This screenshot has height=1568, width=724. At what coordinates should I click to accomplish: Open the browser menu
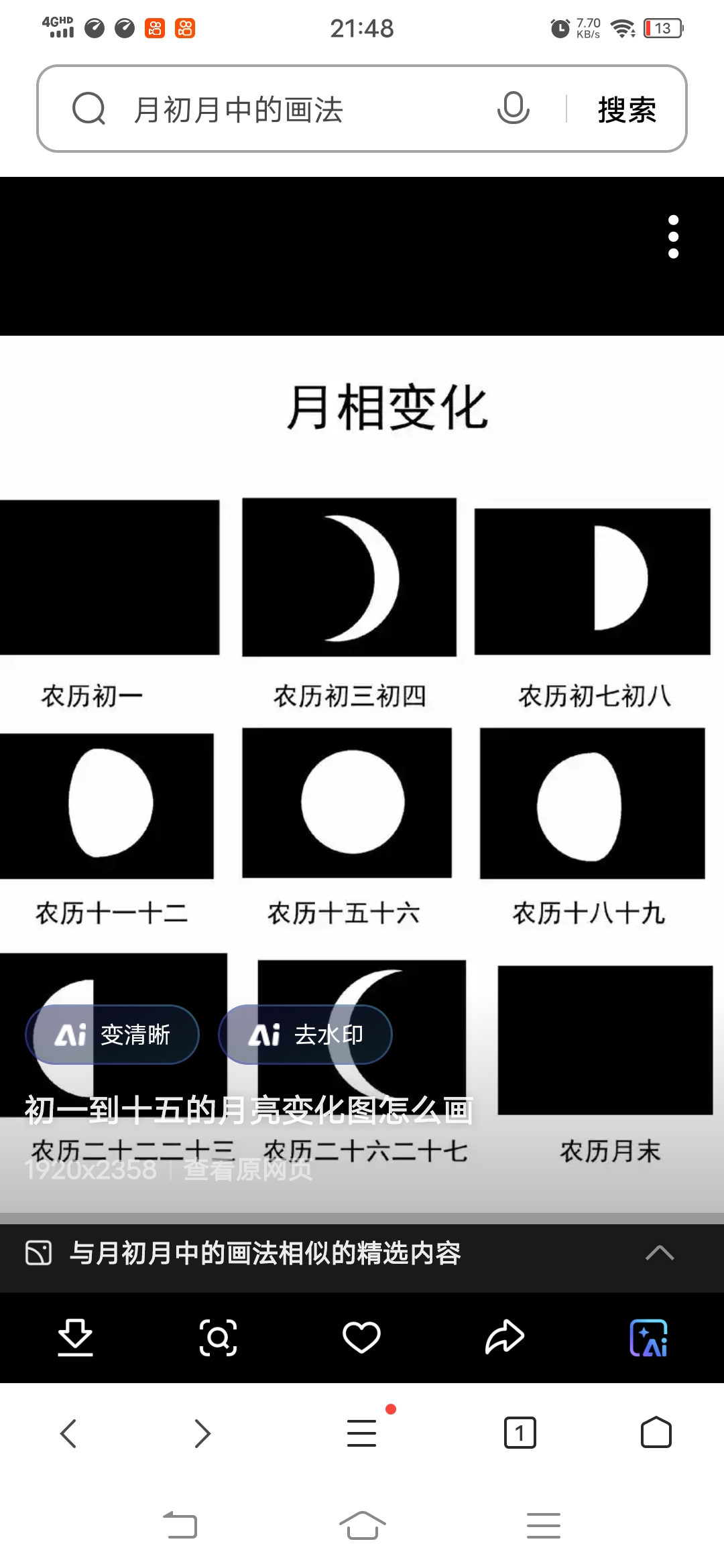pyautogui.click(x=362, y=1433)
